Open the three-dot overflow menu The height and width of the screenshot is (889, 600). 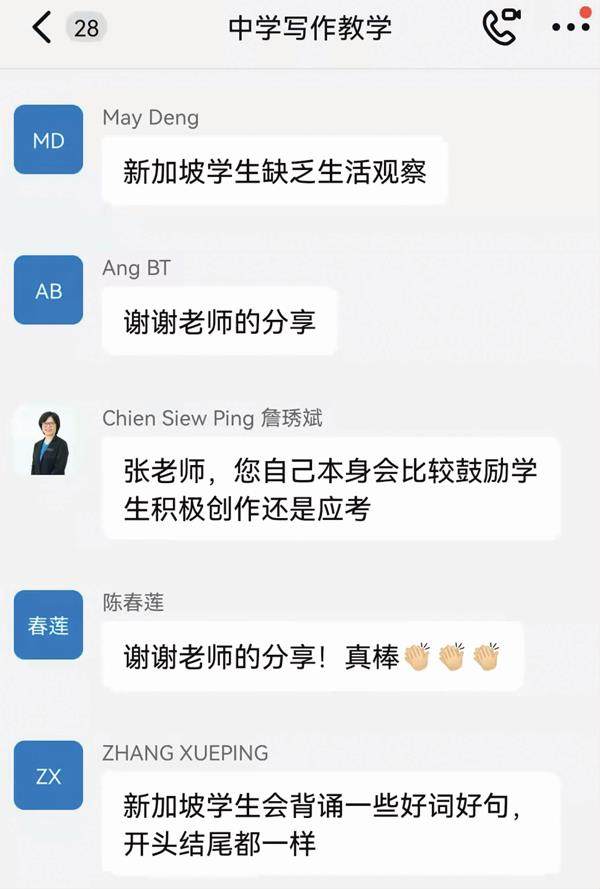click(571, 27)
